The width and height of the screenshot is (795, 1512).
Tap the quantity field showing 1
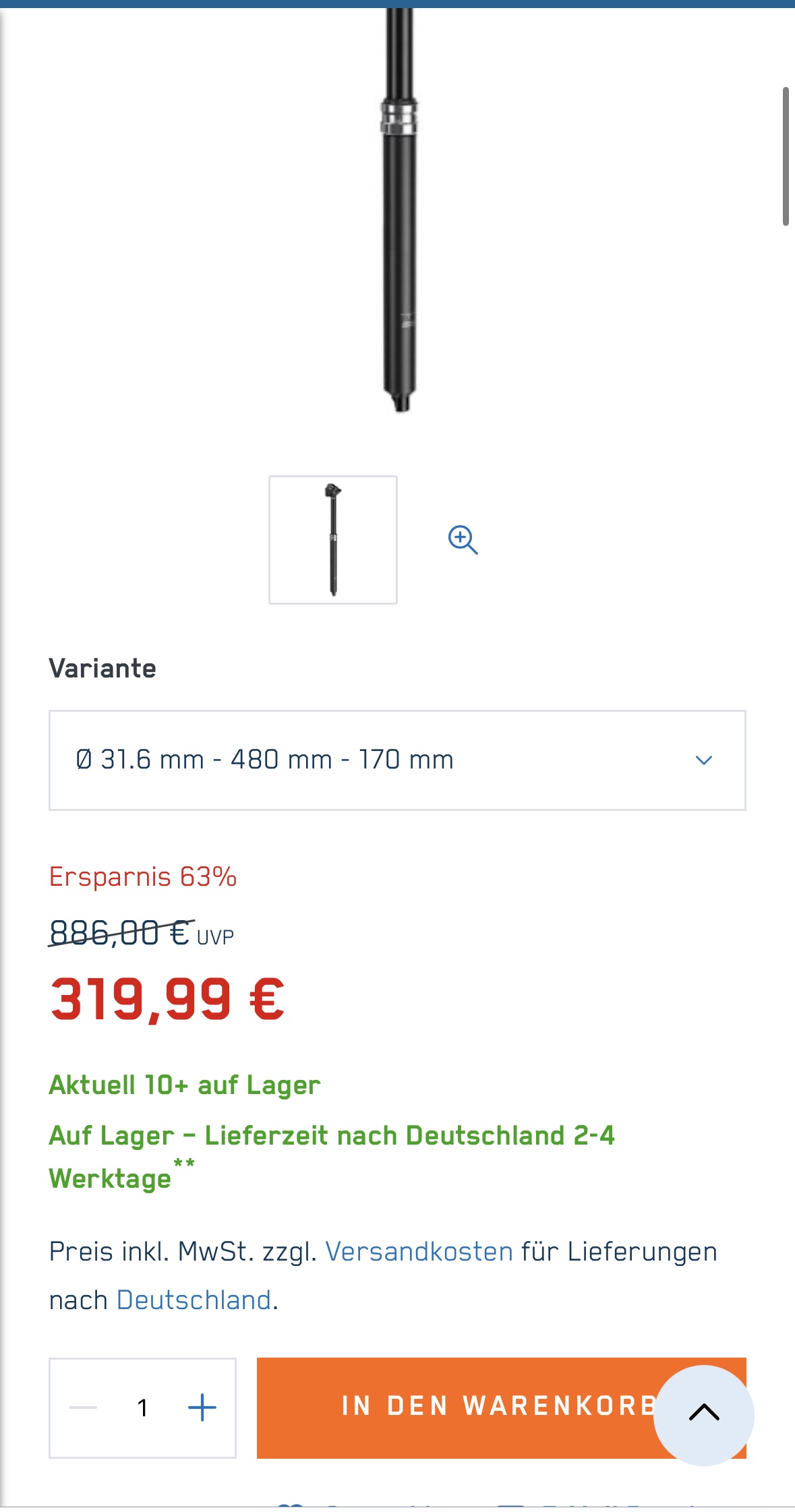coord(142,1408)
